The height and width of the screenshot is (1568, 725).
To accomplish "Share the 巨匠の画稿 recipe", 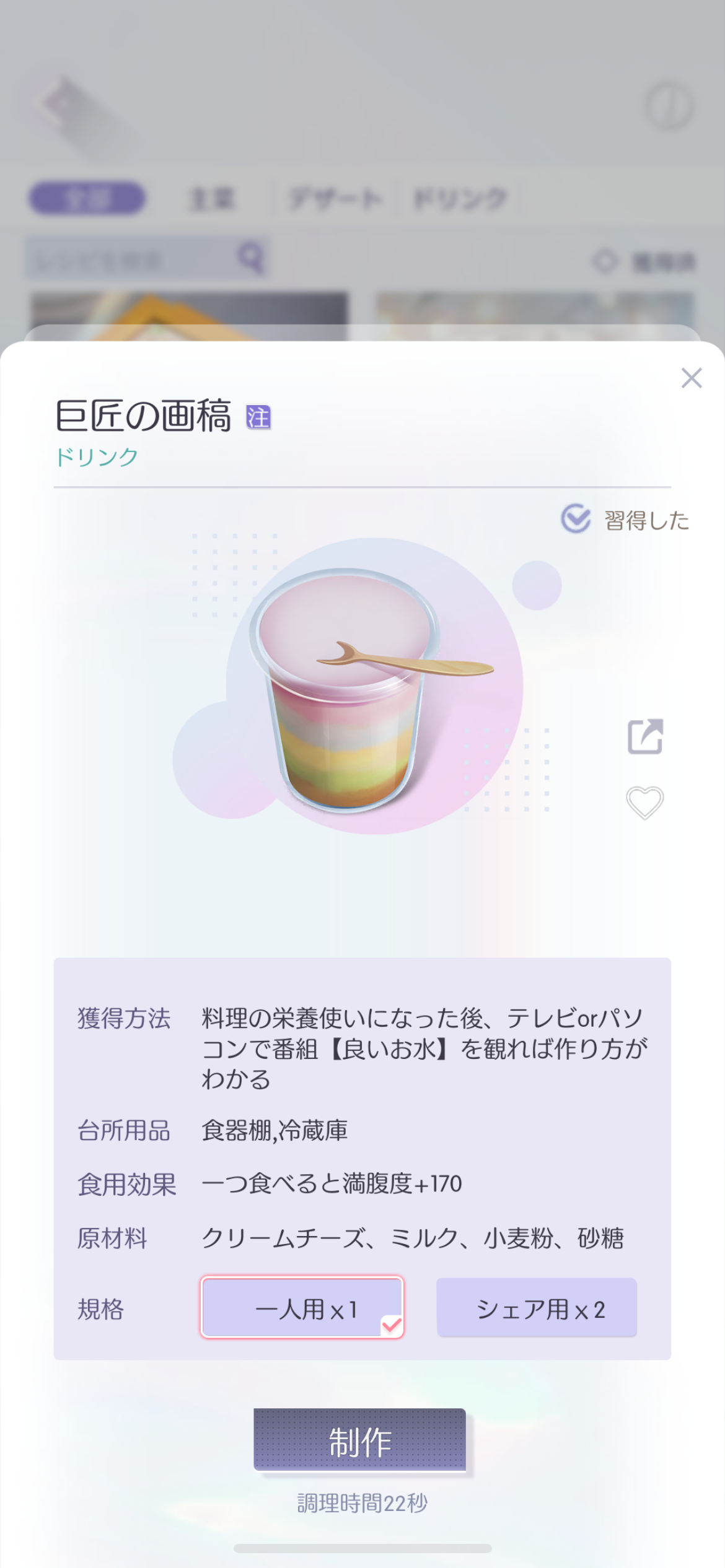I will click(645, 736).
